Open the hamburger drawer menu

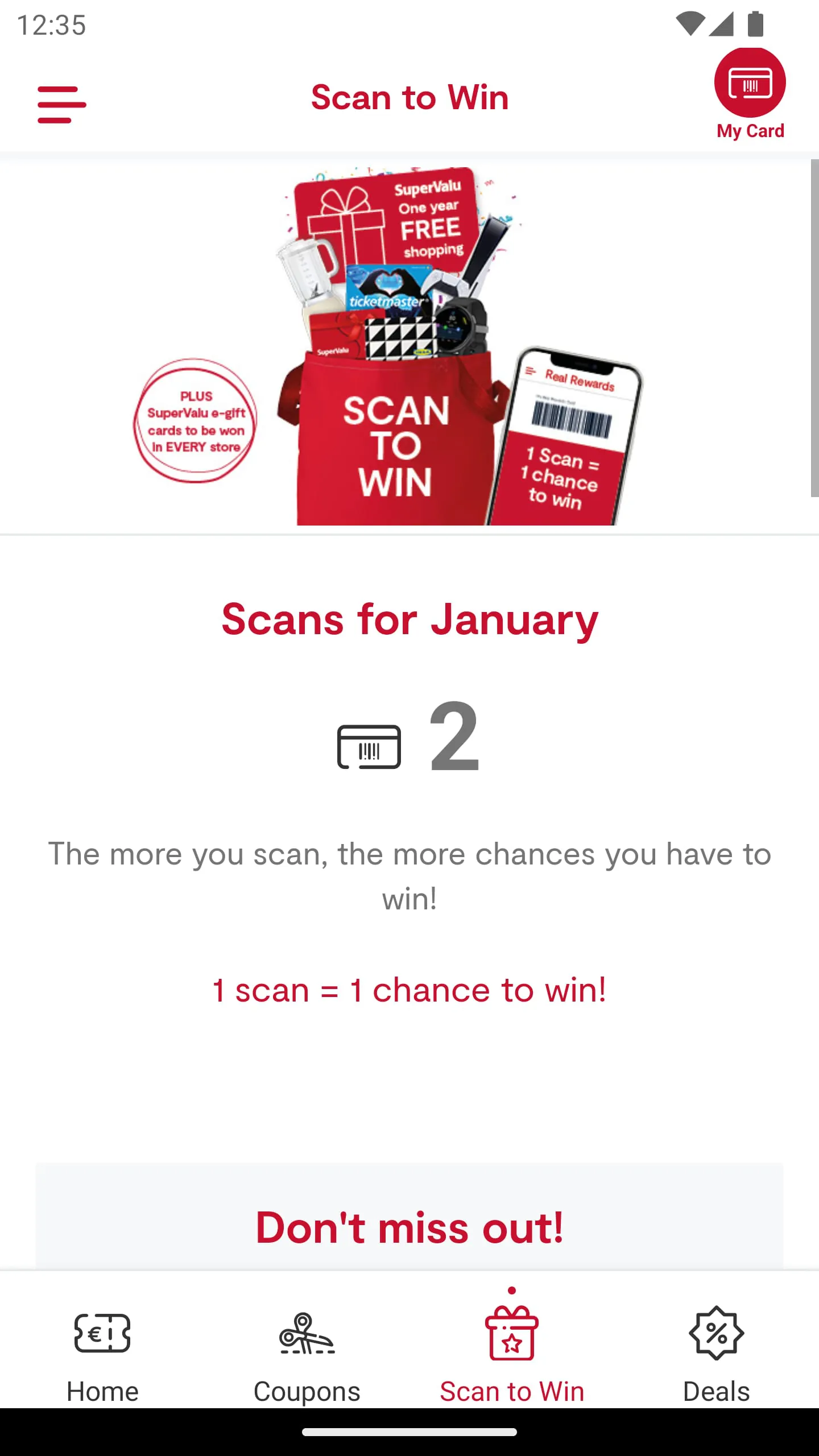61,104
